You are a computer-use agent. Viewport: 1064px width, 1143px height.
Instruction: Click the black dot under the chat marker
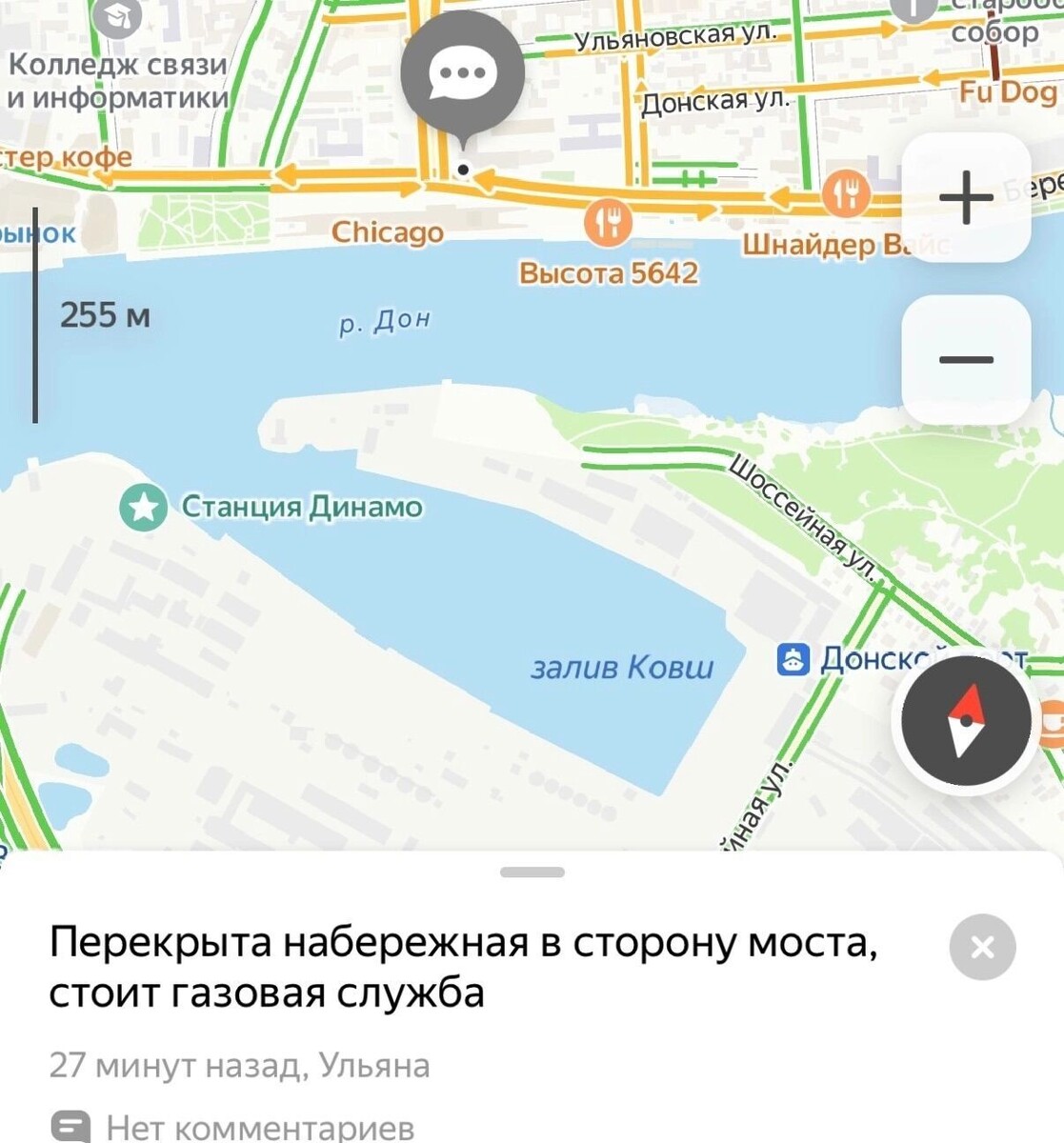464,168
